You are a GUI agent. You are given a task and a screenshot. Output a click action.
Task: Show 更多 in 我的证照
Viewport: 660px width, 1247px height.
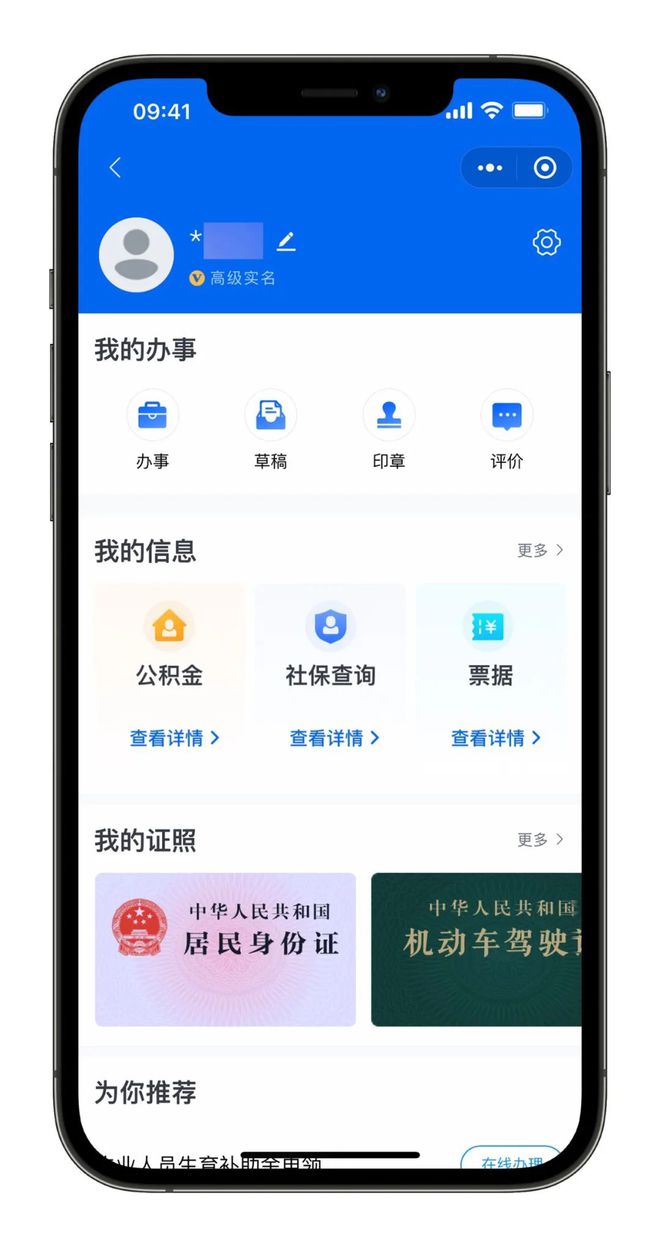541,840
